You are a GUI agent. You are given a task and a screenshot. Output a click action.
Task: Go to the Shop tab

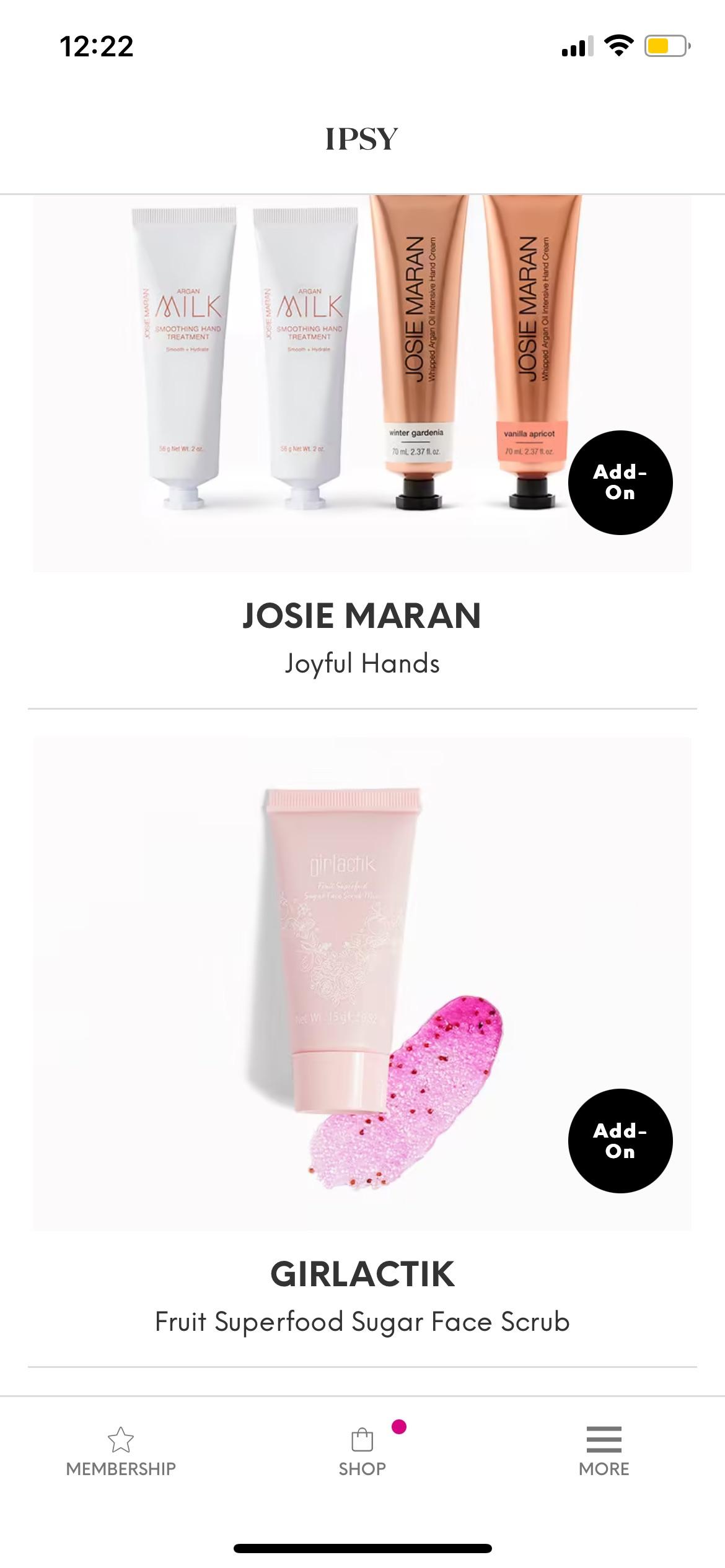(x=362, y=1452)
